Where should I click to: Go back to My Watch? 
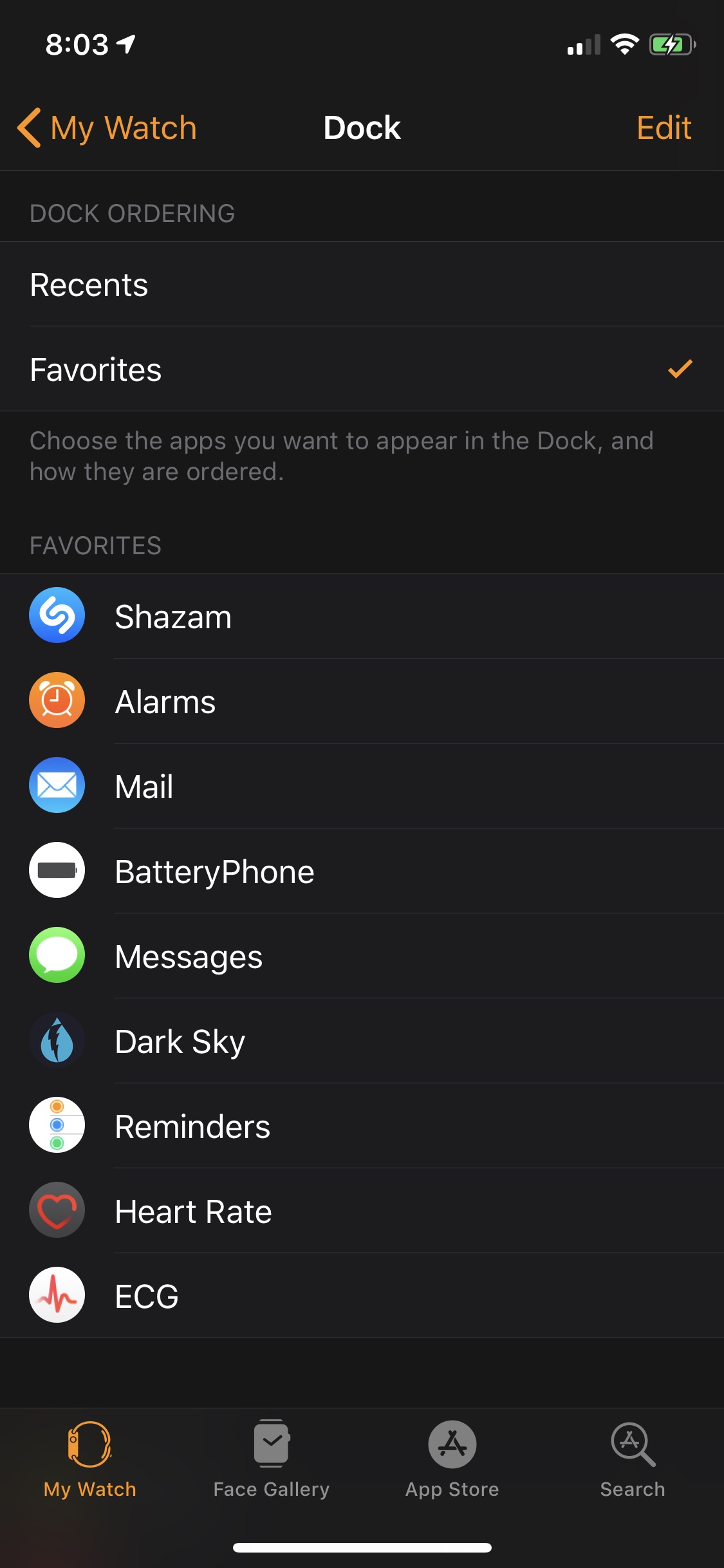[x=107, y=127]
